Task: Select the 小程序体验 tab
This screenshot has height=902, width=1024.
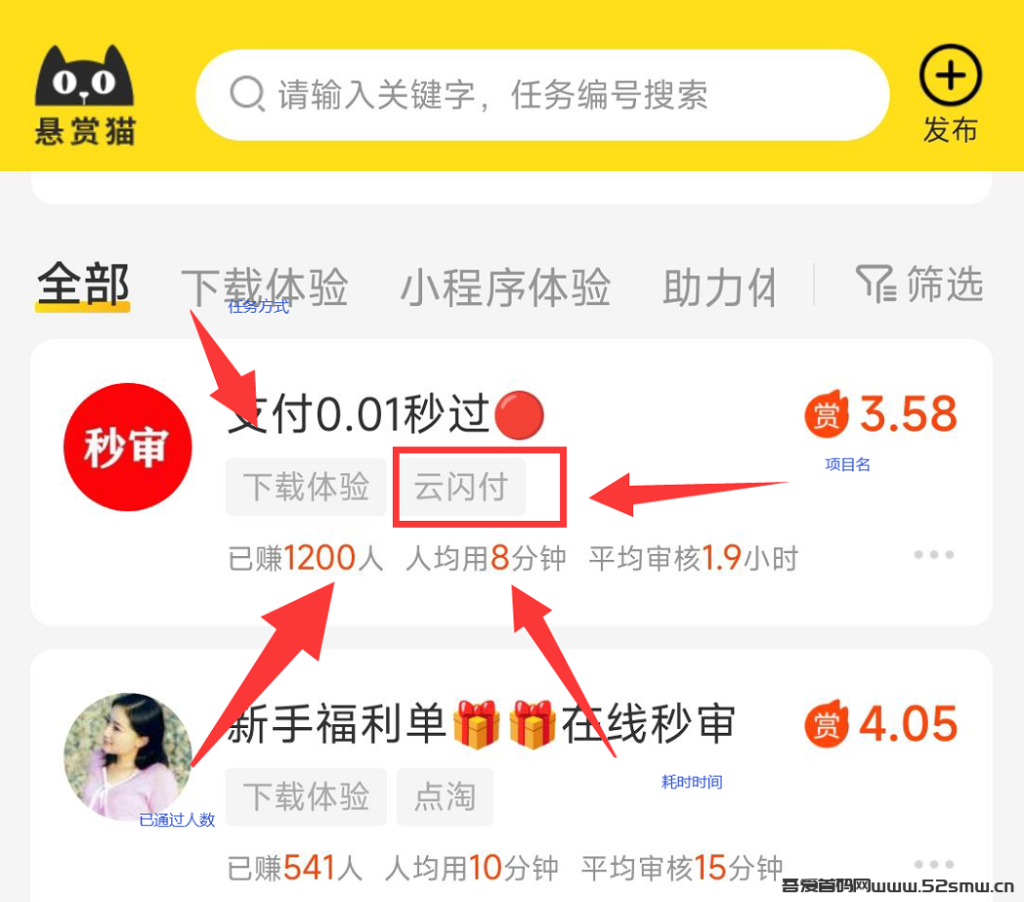Action: (505, 288)
